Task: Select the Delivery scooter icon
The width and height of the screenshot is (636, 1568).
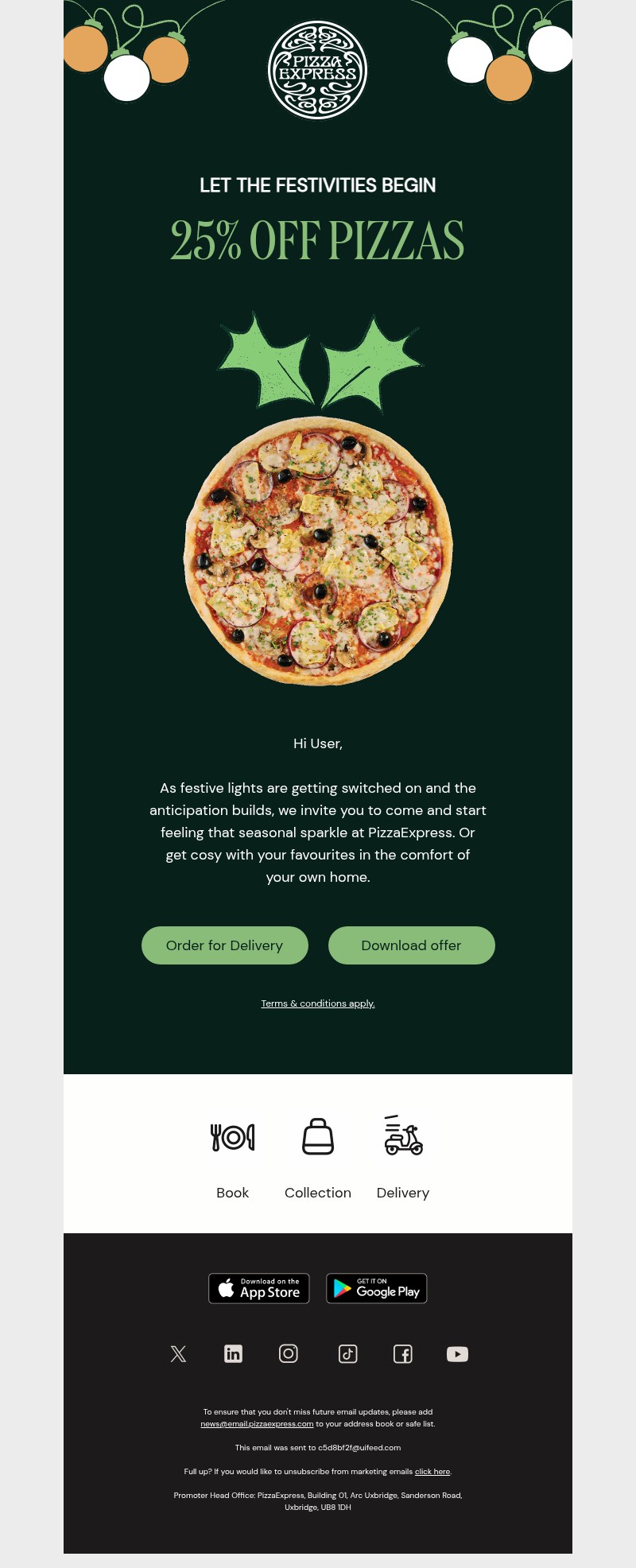Action: (403, 1135)
